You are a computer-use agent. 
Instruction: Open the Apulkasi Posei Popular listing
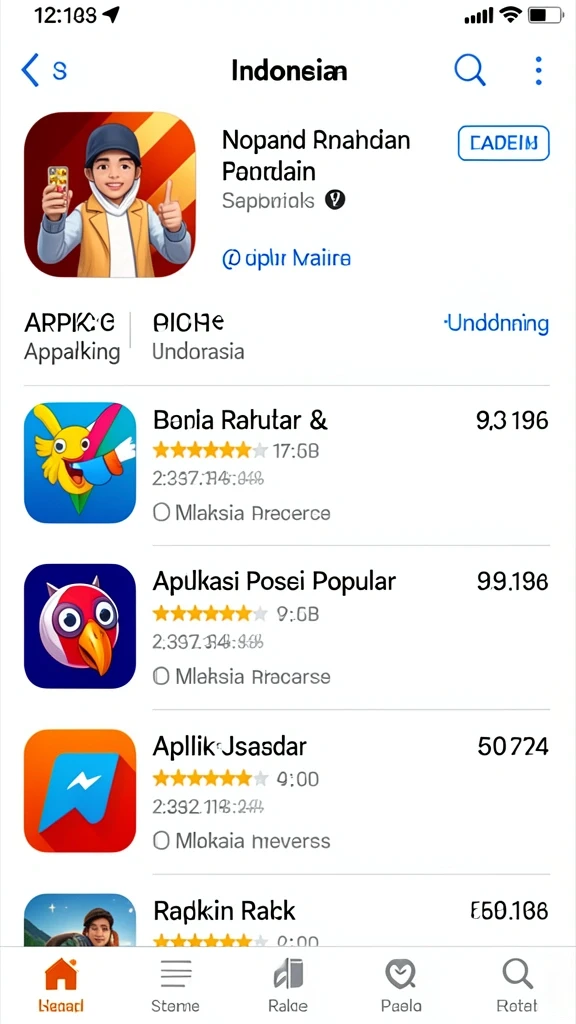pyautogui.click(x=287, y=626)
